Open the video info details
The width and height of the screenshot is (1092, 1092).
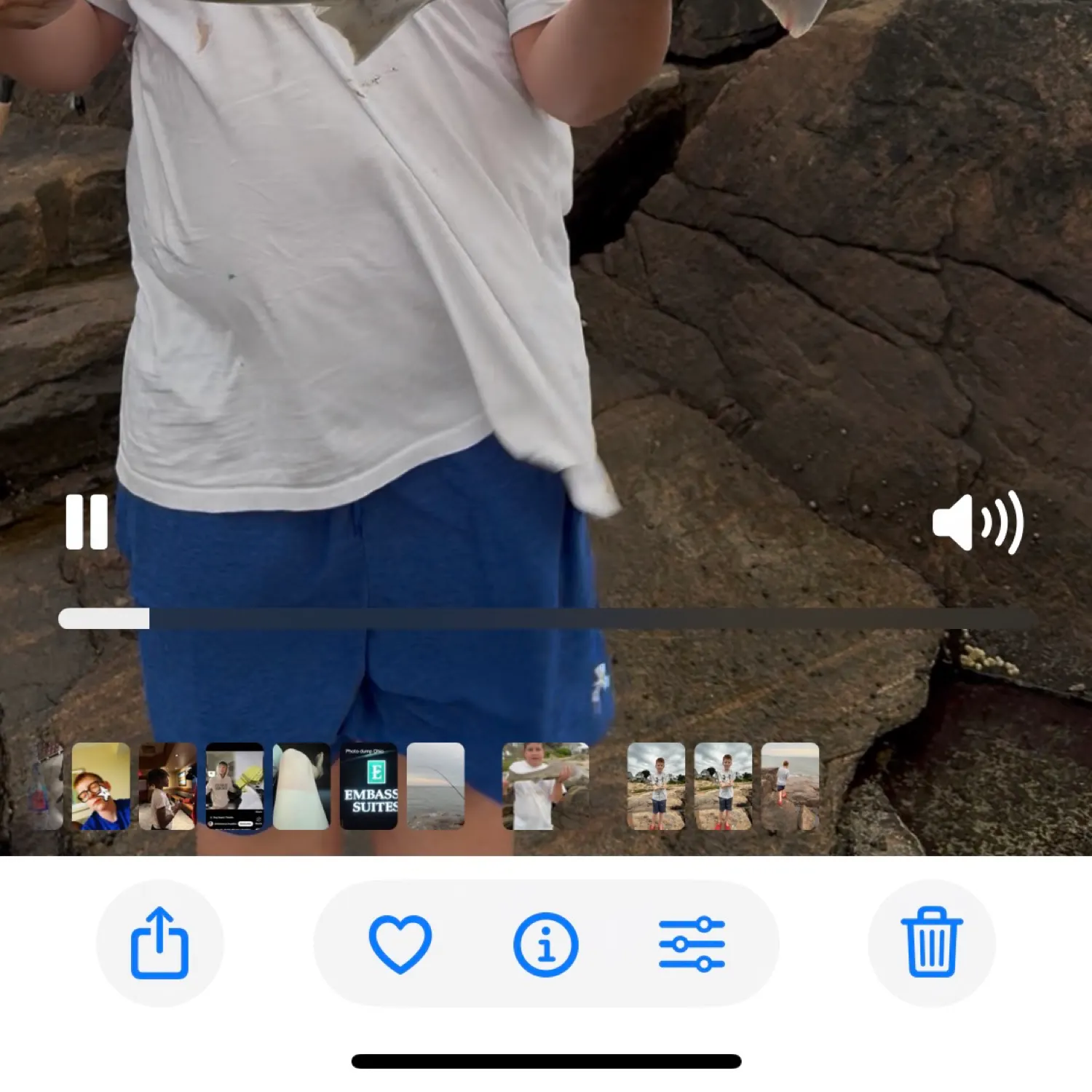(546, 943)
